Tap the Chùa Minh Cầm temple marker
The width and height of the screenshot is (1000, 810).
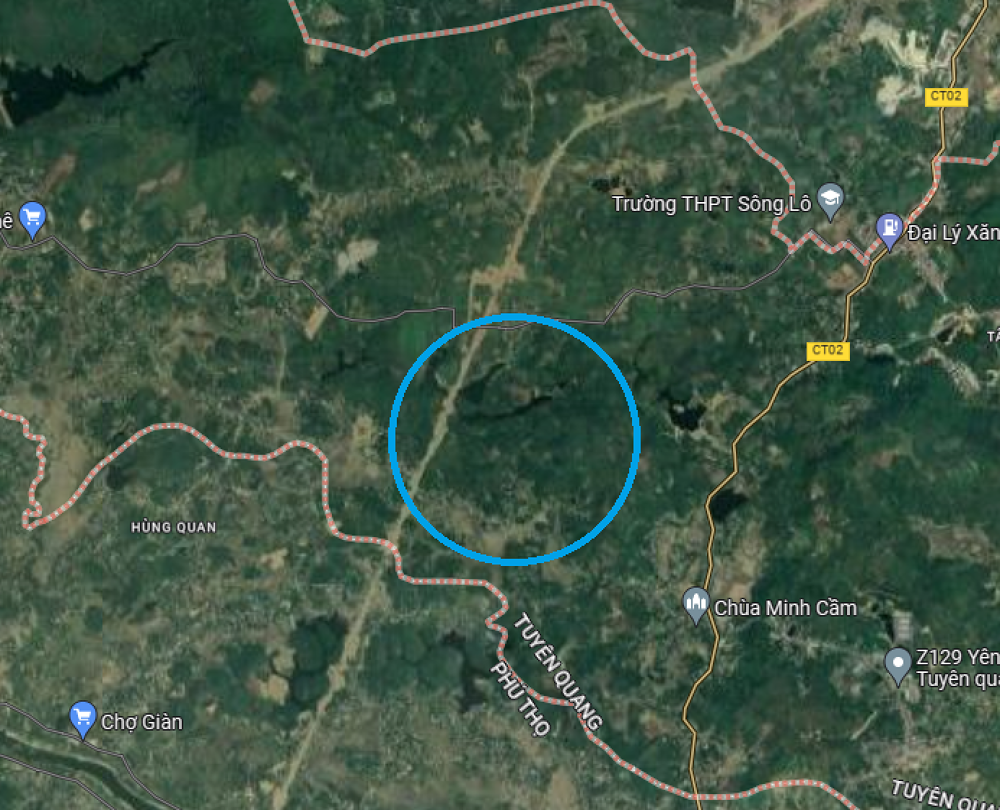[x=696, y=604]
